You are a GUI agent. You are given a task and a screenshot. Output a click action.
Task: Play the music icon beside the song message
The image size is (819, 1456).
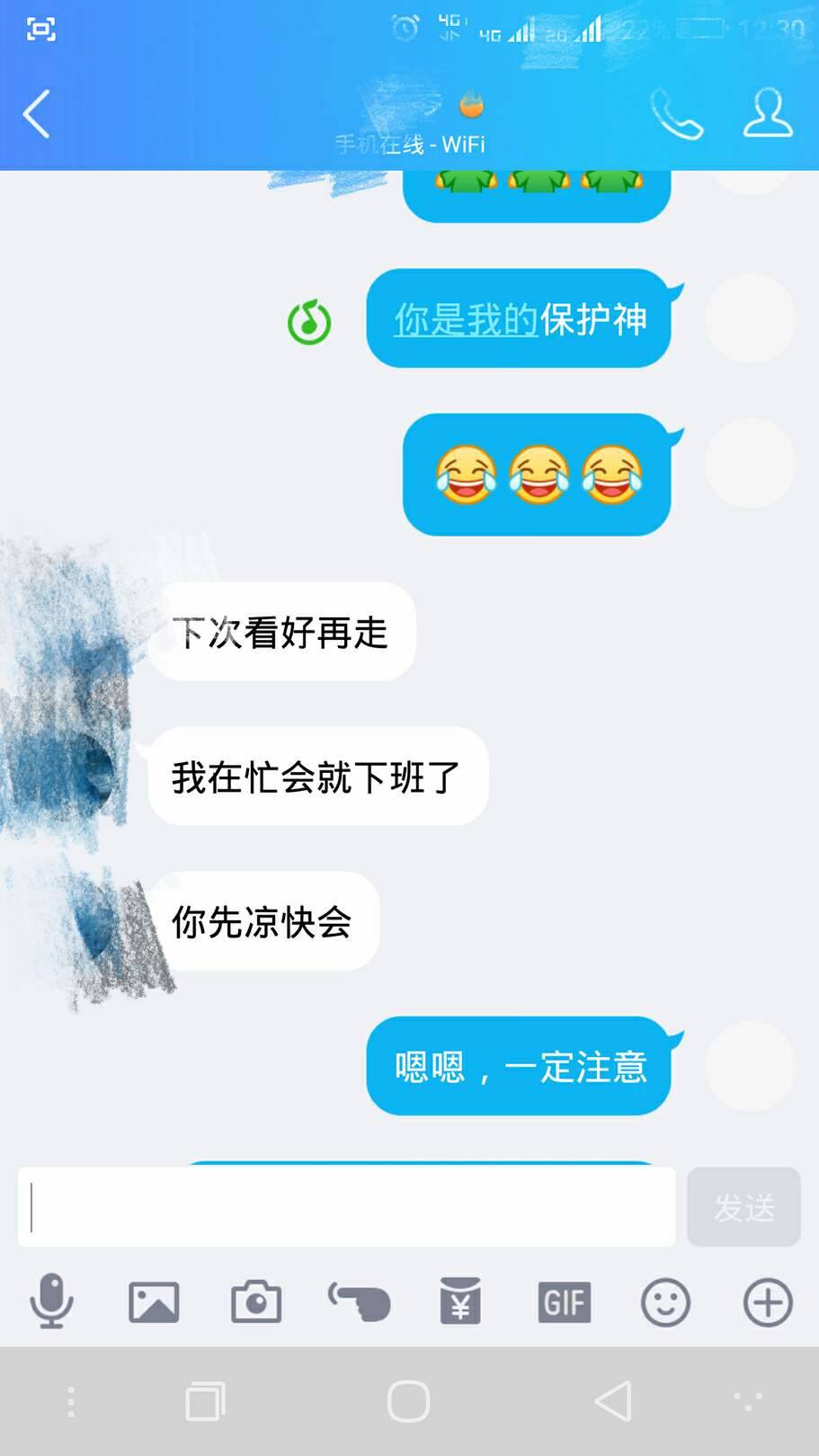(x=309, y=322)
